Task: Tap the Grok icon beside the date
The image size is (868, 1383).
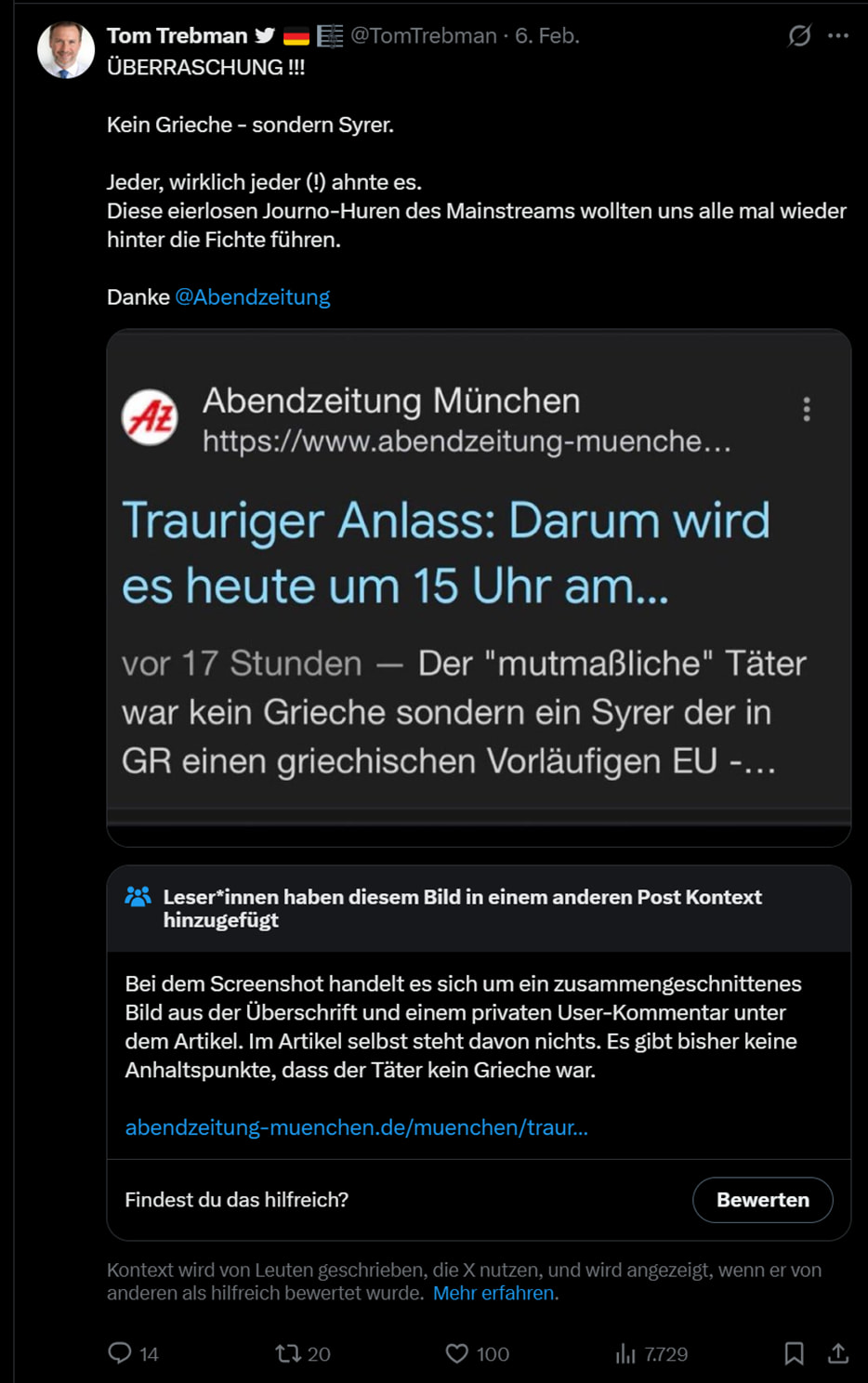Action: pos(799,36)
